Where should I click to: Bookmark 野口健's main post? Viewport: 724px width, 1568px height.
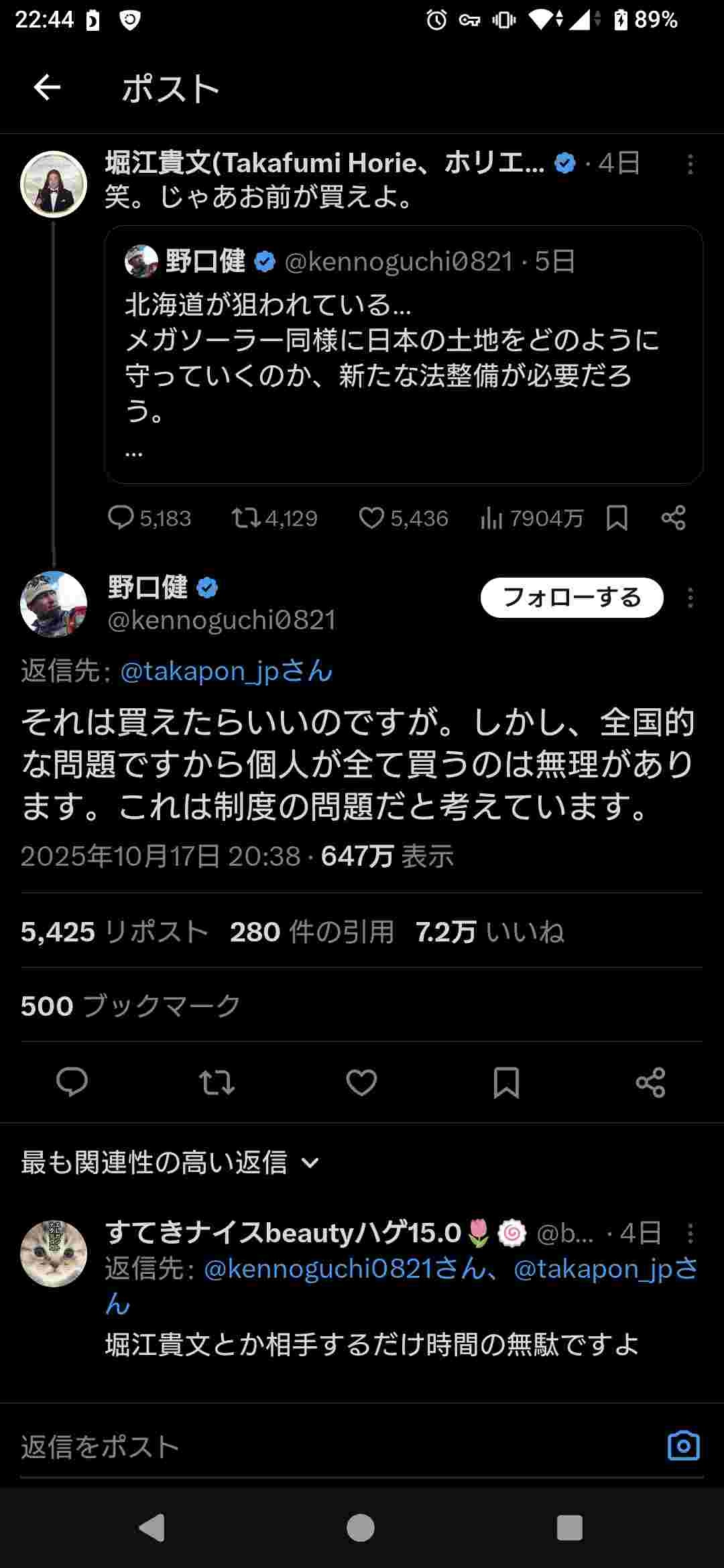pos(506,1082)
